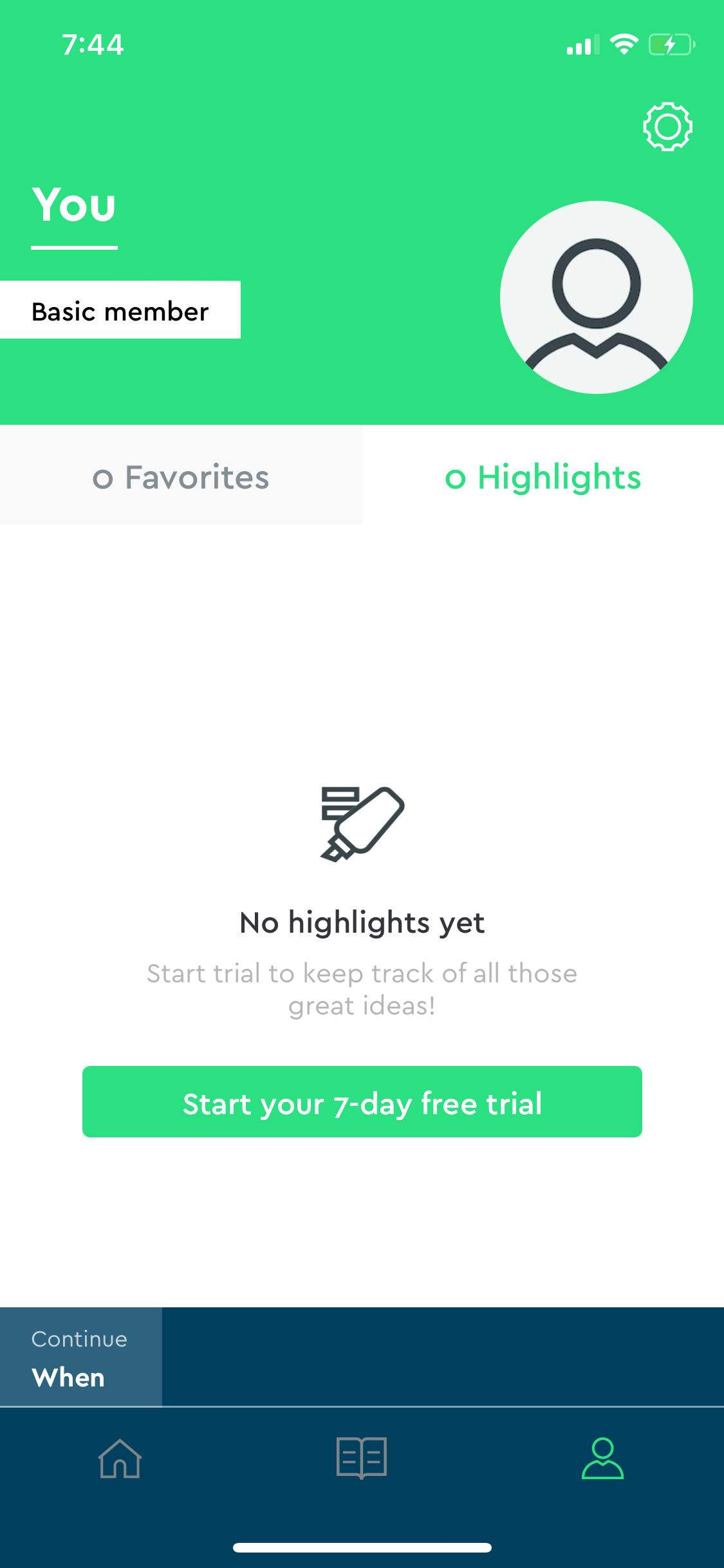The width and height of the screenshot is (724, 1568).
Task: Open the profile tab in bottom bar
Action: click(x=603, y=1458)
